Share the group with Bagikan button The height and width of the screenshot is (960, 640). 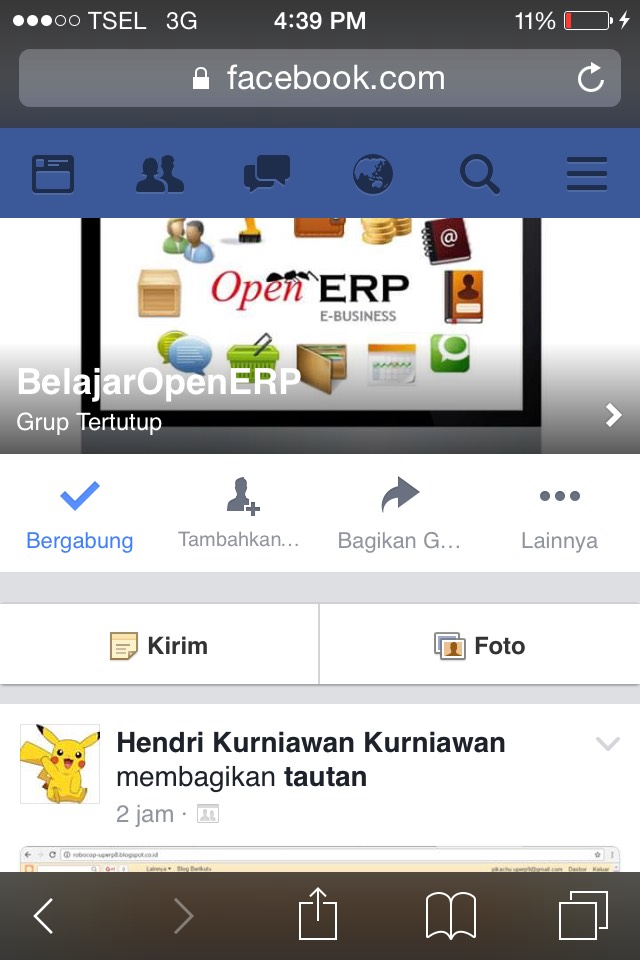tap(400, 514)
